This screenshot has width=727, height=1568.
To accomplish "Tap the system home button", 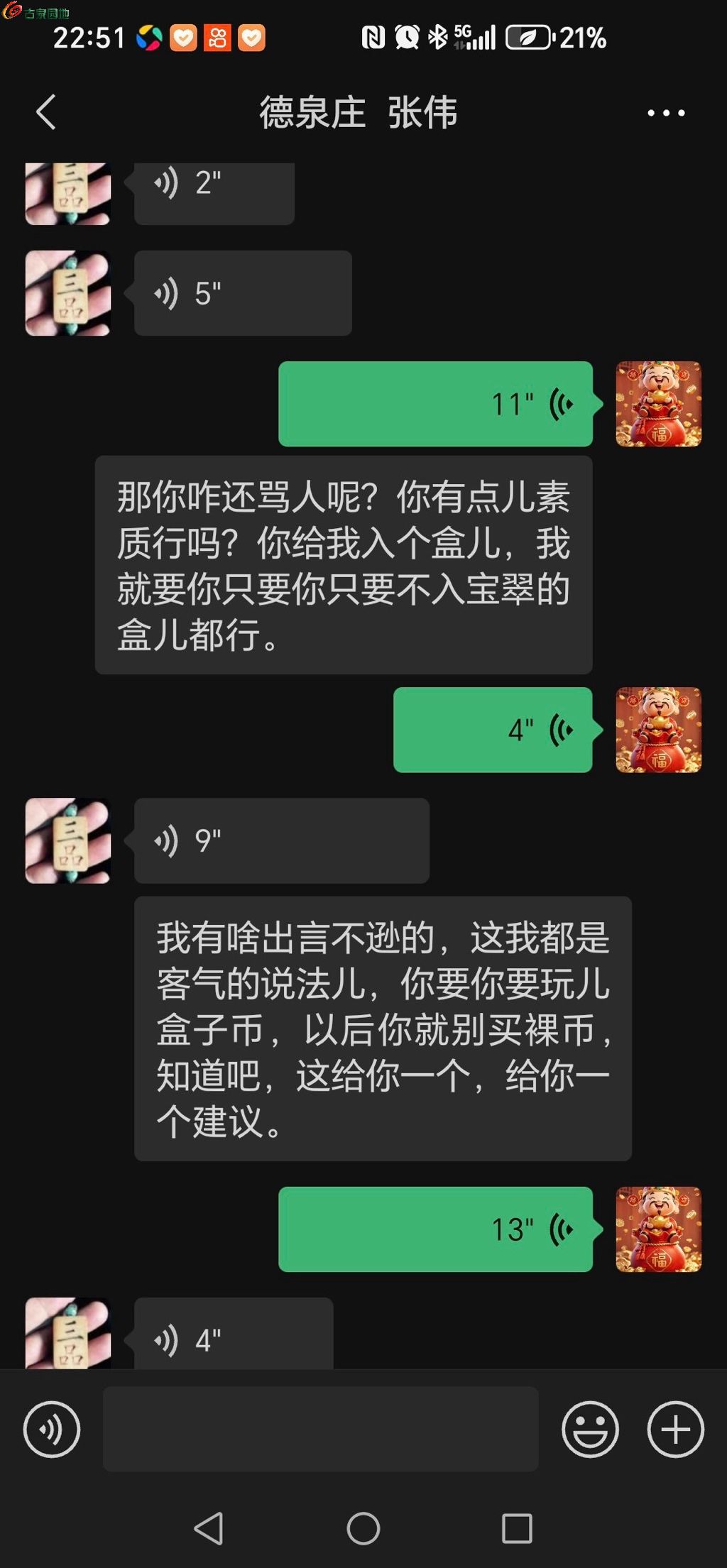I will coord(363,1528).
